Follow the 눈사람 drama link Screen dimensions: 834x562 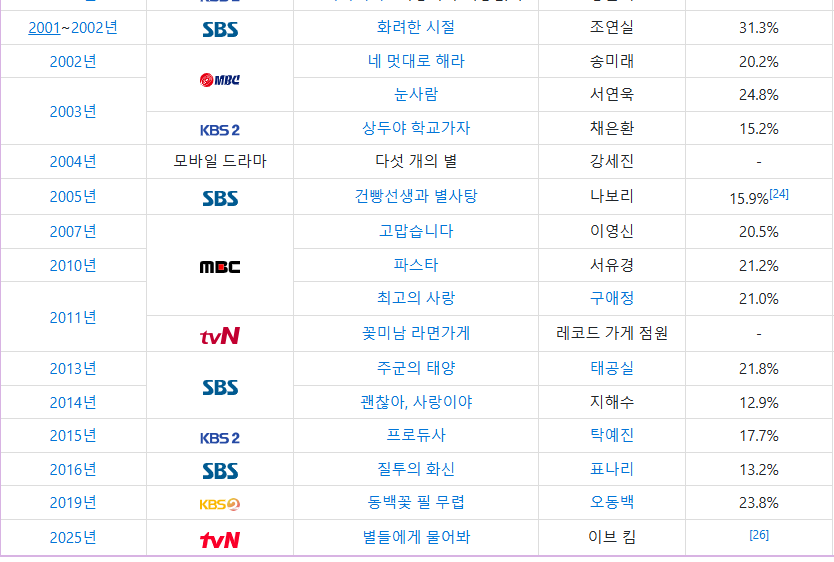point(416,95)
